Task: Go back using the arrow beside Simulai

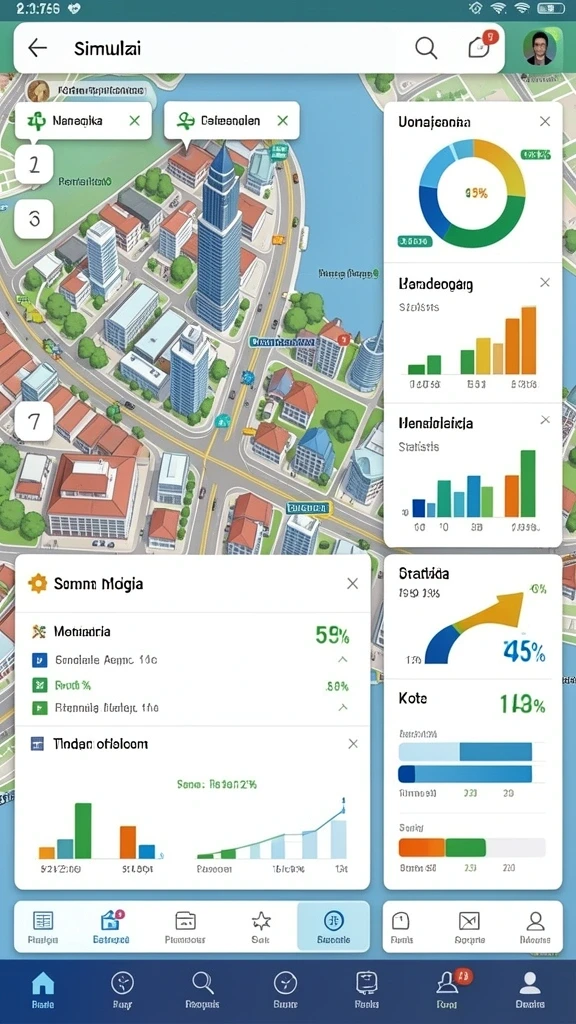Action: click(x=37, y=48)
